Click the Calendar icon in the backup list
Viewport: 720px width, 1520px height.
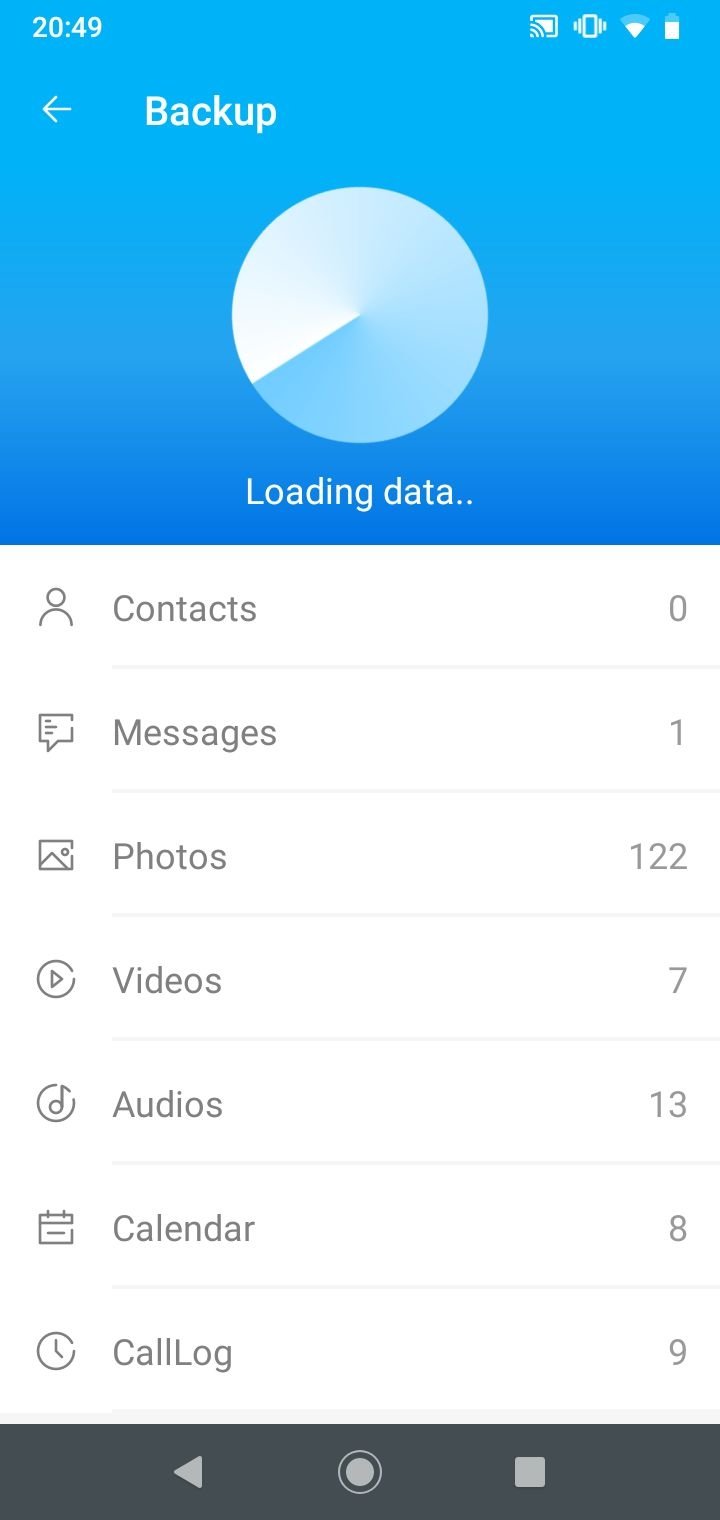pos(55,1228)
